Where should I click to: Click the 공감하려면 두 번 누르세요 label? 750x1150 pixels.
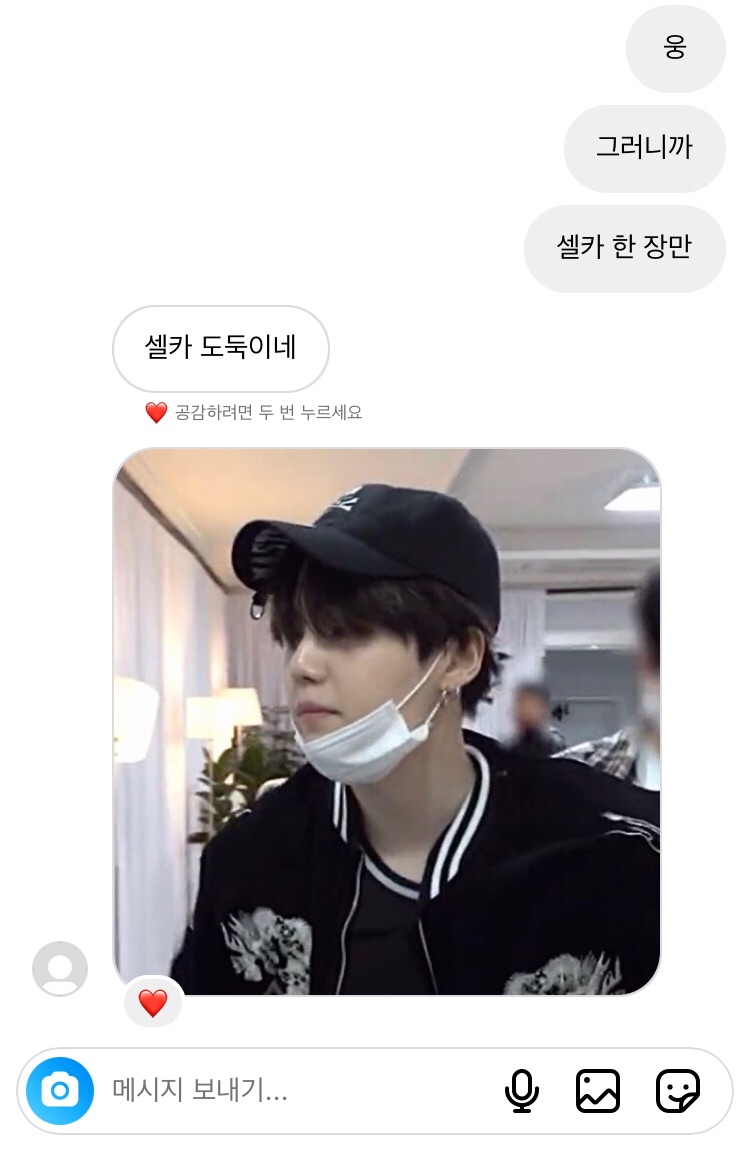pos(270,411)
